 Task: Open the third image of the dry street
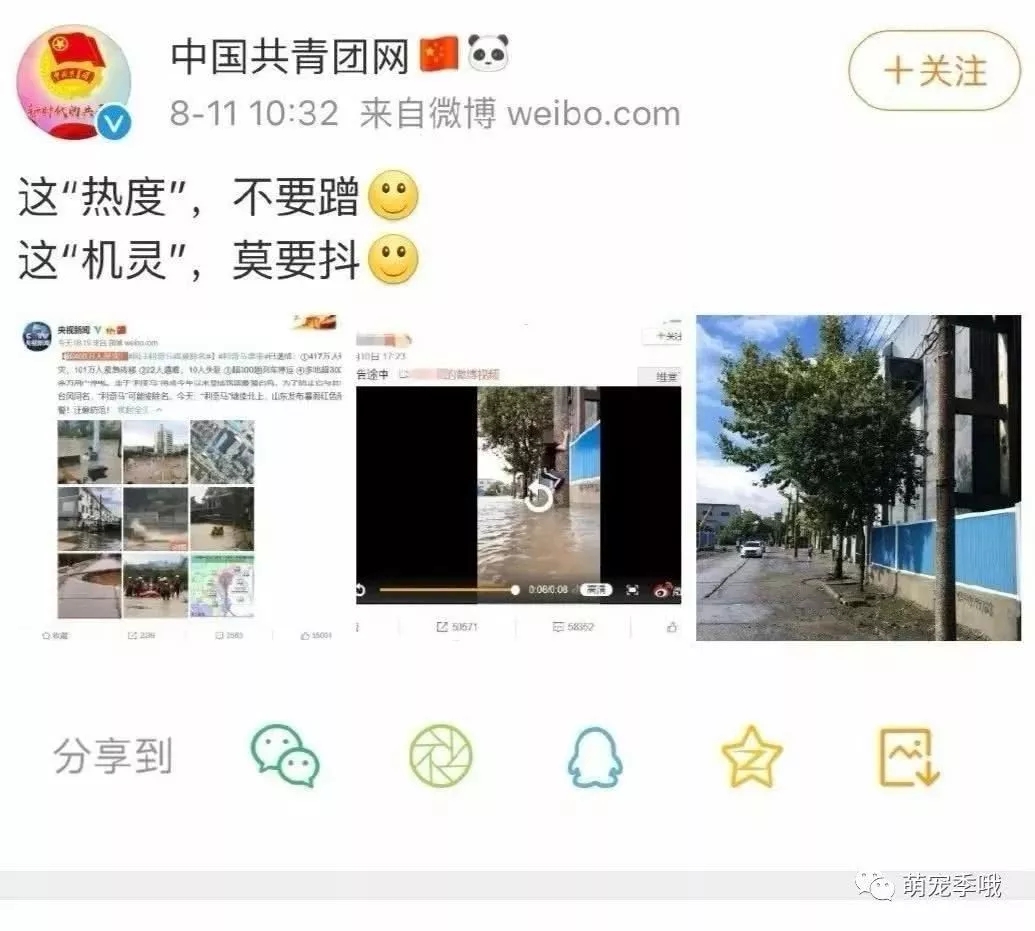click(858, 478)
